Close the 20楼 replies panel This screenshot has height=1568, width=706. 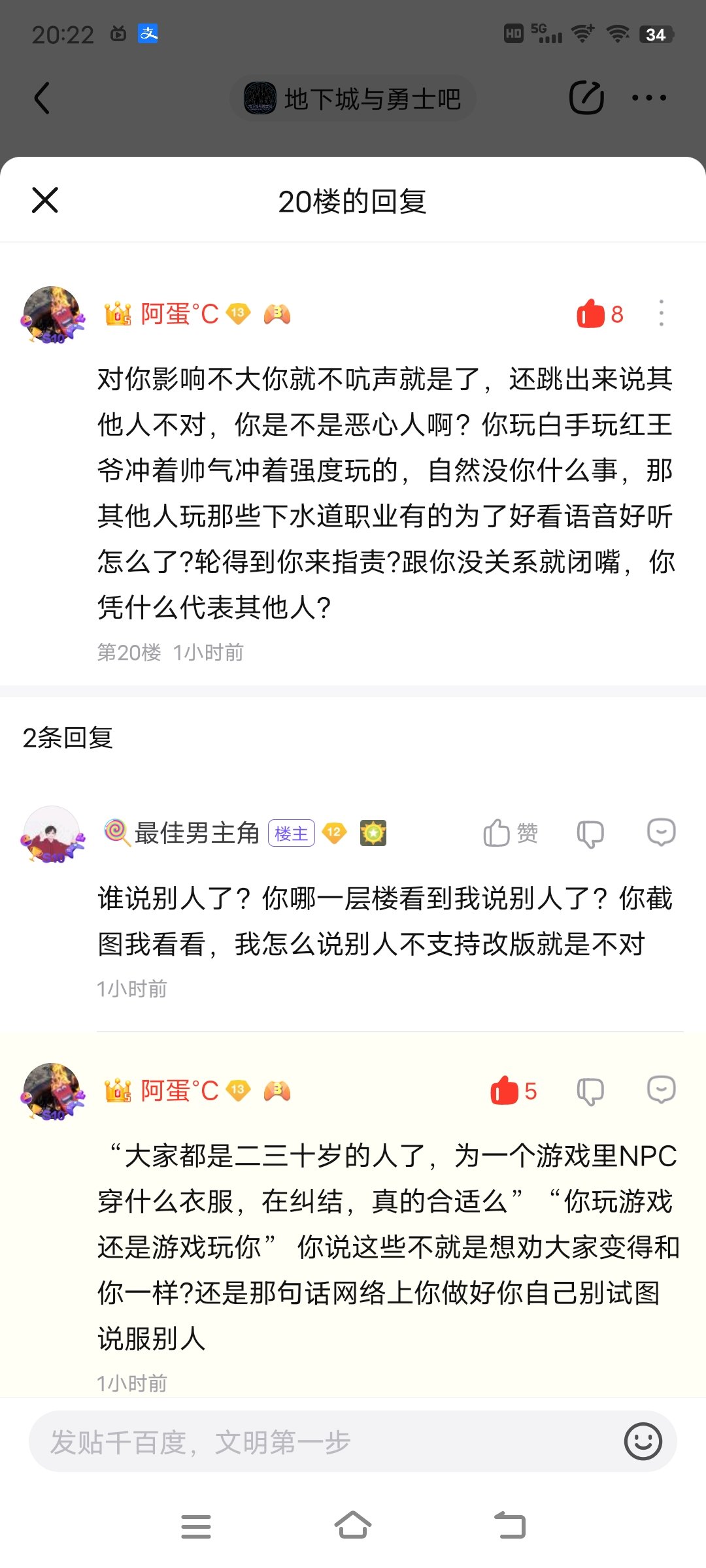[x=45, y=200]
